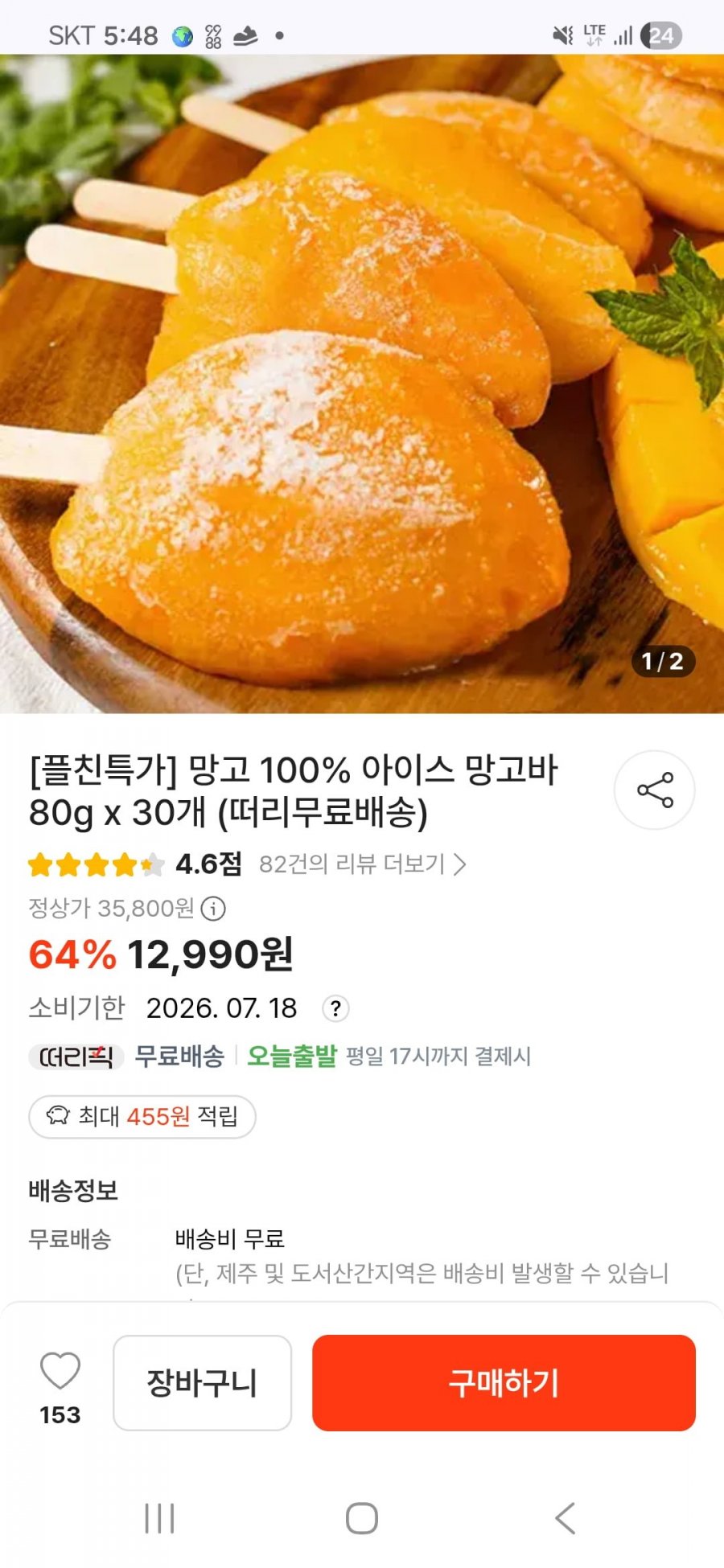Add this product to wishlist
The width and height of the screenshot is (724, 1568).
60,1372
